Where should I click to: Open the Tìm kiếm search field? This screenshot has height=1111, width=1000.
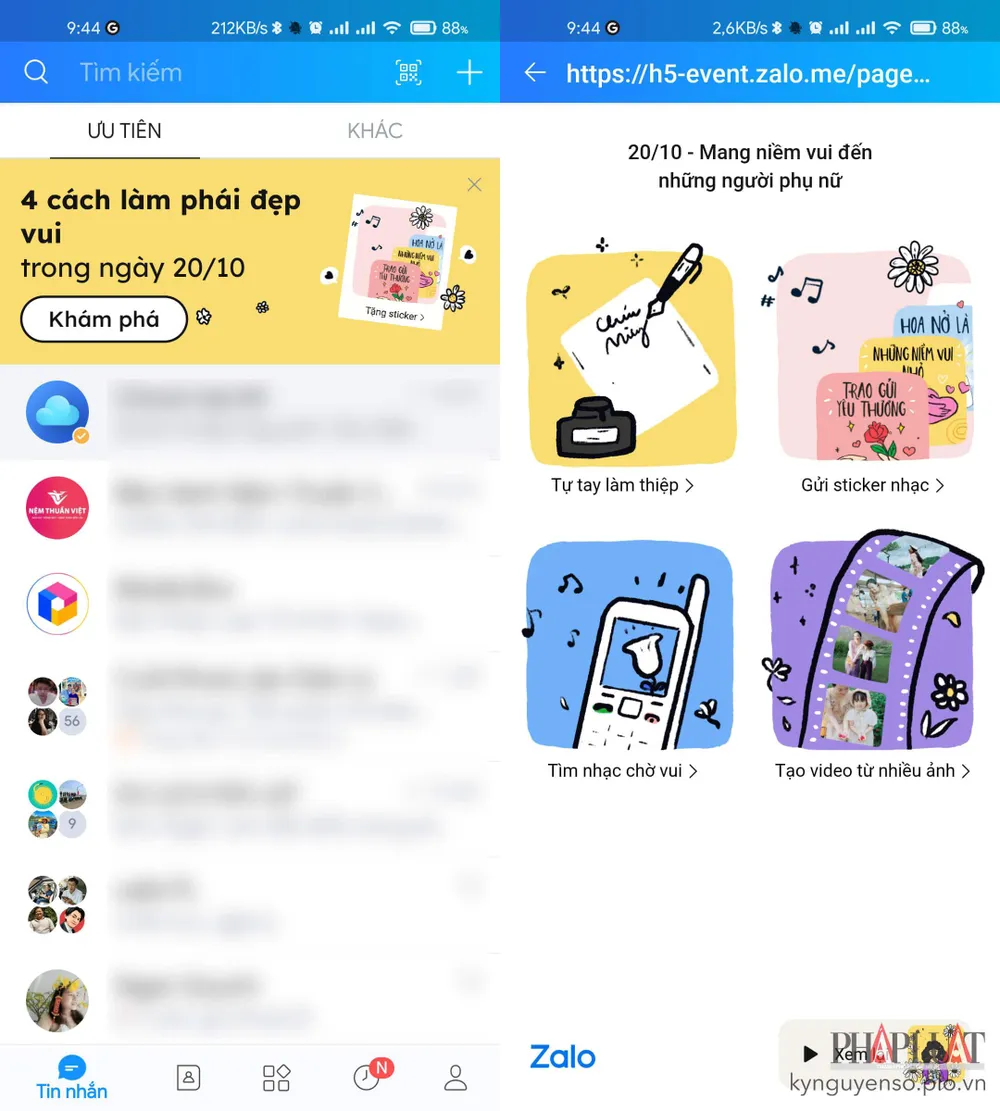point(200,72)
